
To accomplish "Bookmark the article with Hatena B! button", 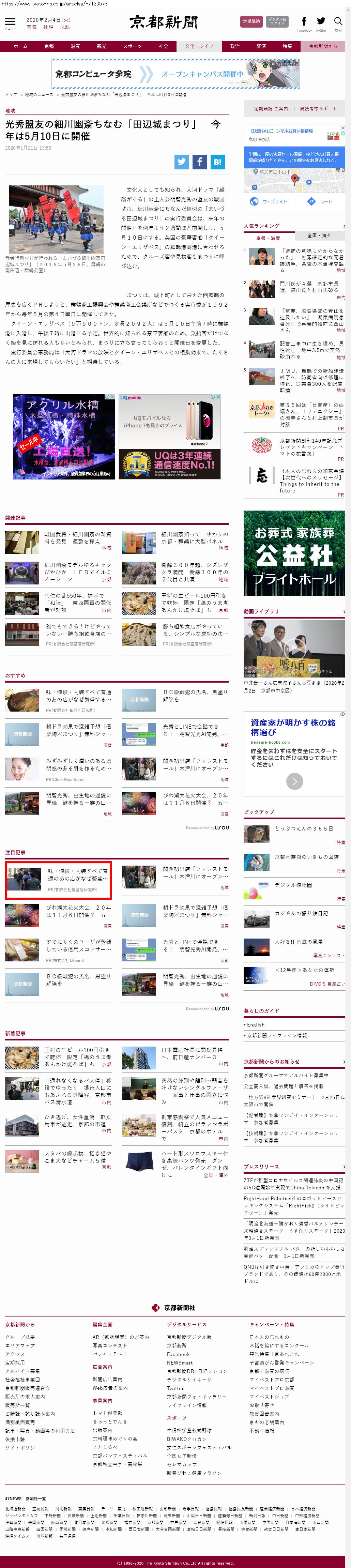I will pos(218,161).
